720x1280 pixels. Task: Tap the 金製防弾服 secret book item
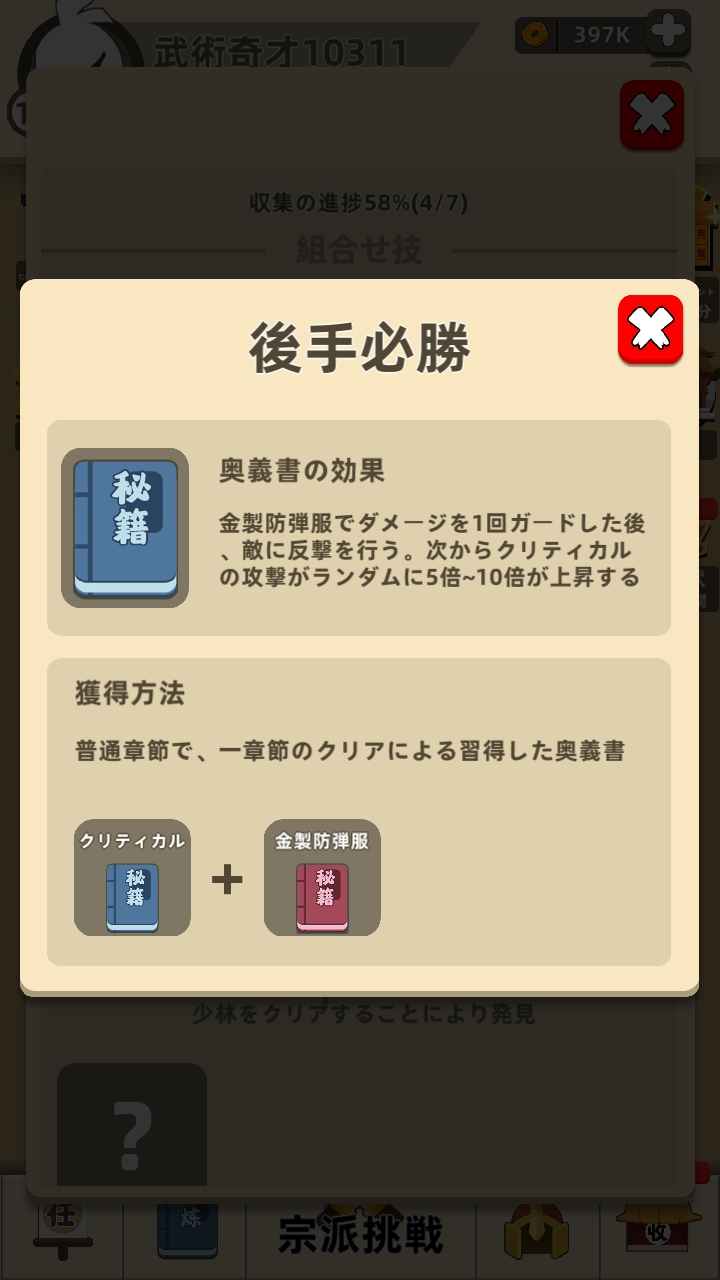[x=322, y=878]
